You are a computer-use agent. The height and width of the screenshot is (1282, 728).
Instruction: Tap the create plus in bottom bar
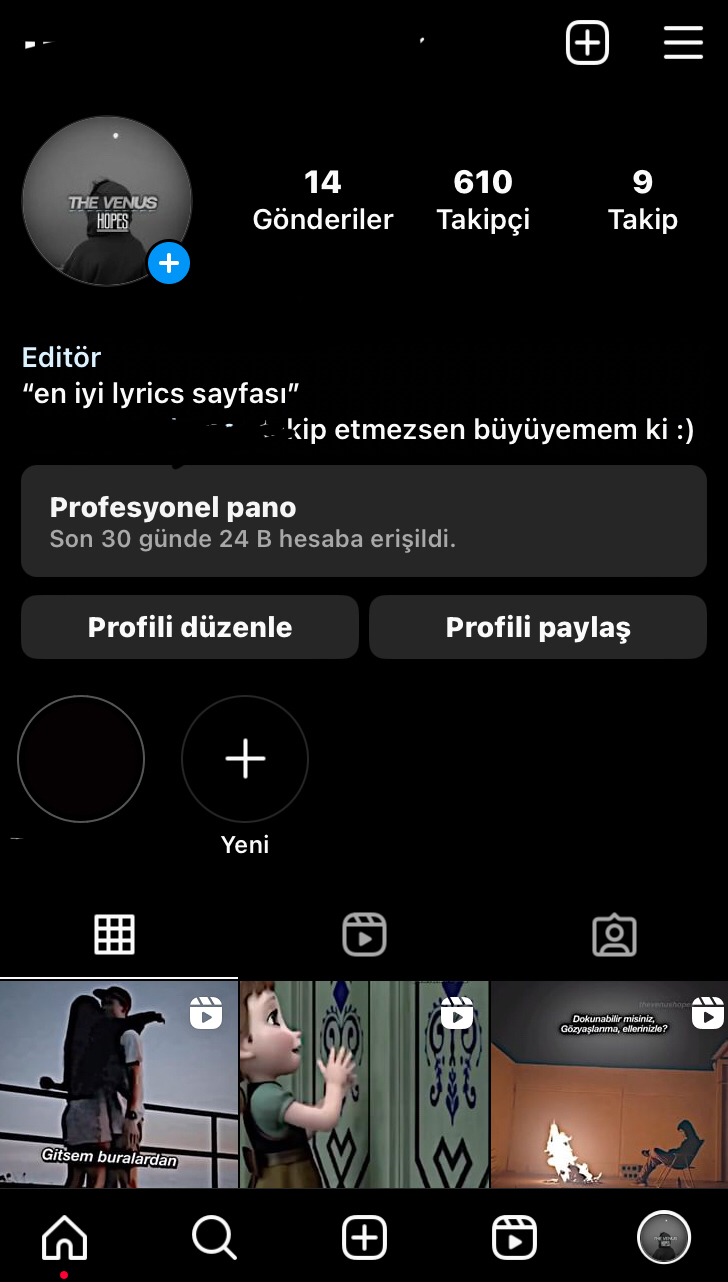pyautogui.click(x=364, y=1239)
